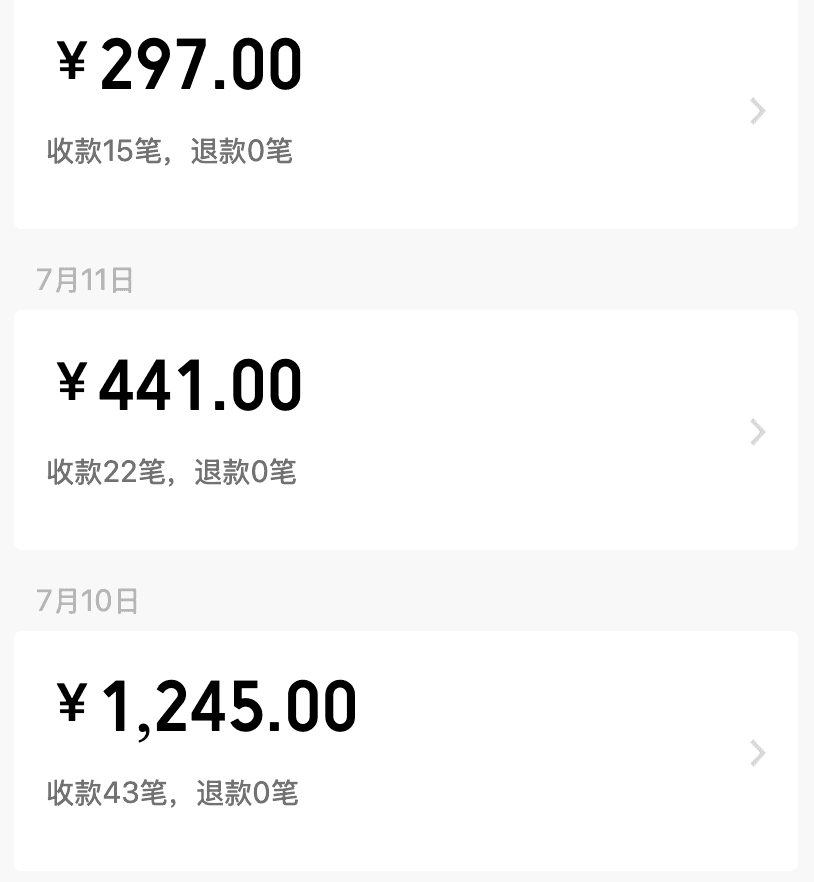Screen dimensions: 814x882
Task: Click the right-facing chevron on the top card
Action: [x=758, y=111]
